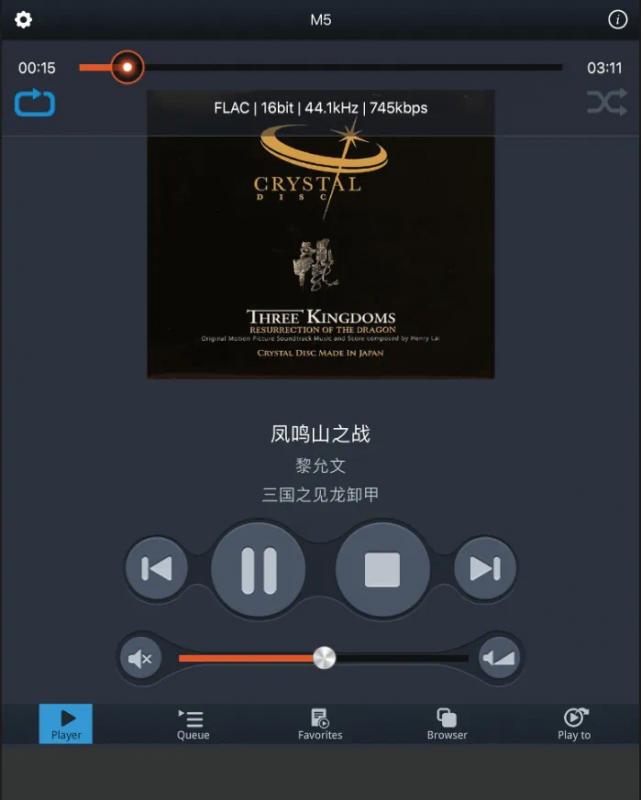Skip to the next track
Image resolution: width=641 pixels, height=800 pixels.
485,569
